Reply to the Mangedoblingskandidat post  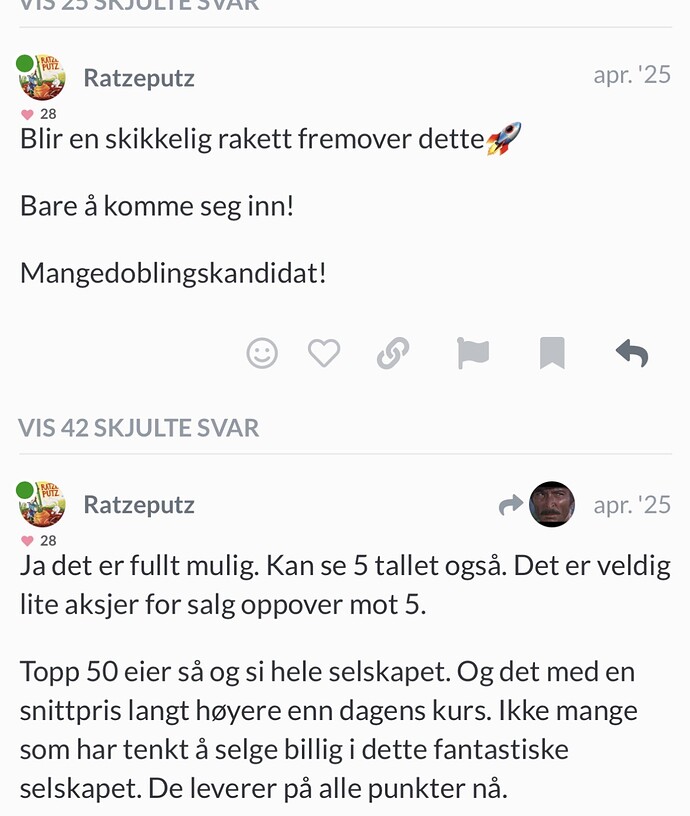point(632,353)
